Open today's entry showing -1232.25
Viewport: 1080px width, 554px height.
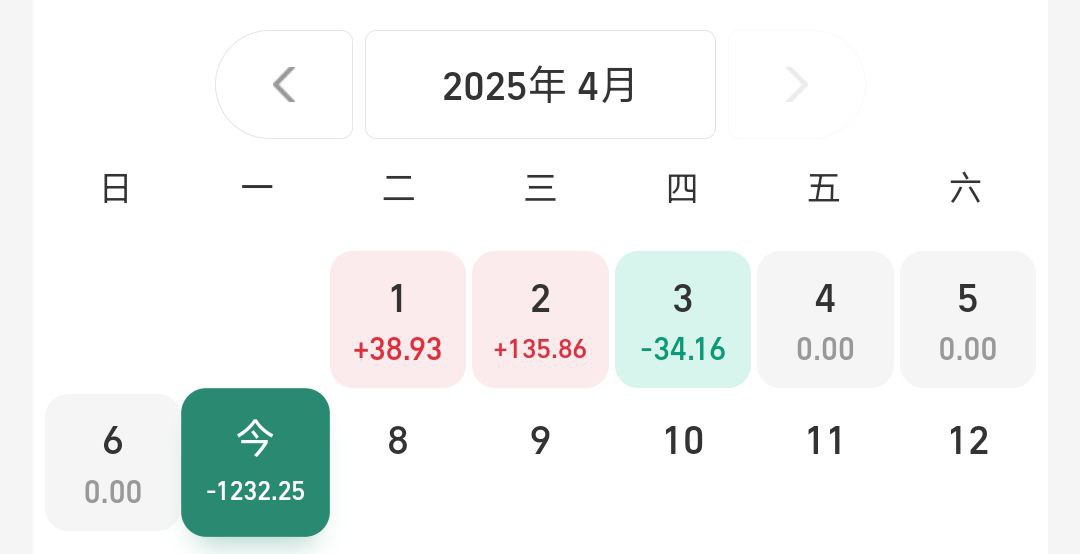click(x=255, y=462)
